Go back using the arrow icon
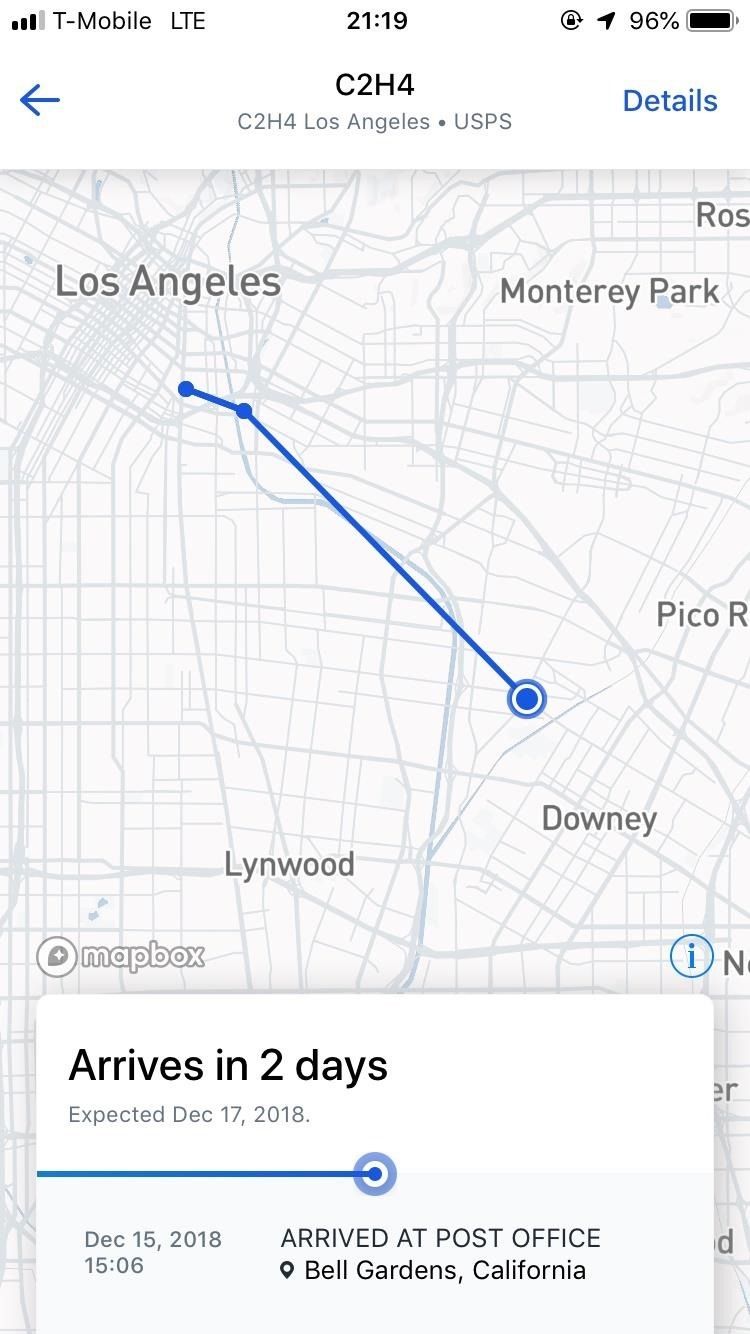The width and height of the screenshot is (750, 1334). [40, 100]
